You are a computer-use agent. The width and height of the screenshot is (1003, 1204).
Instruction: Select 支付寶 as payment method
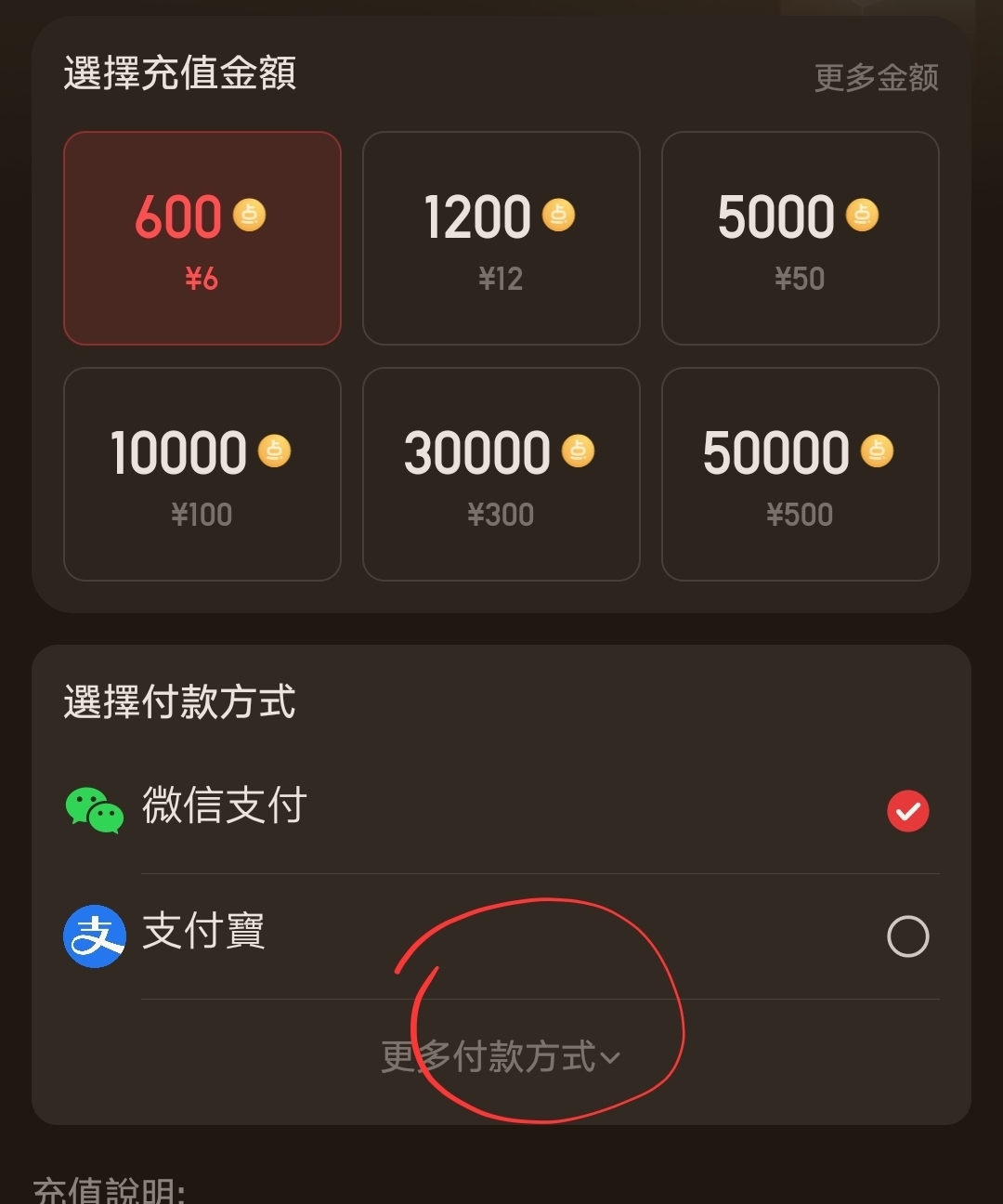click(501, 935)
